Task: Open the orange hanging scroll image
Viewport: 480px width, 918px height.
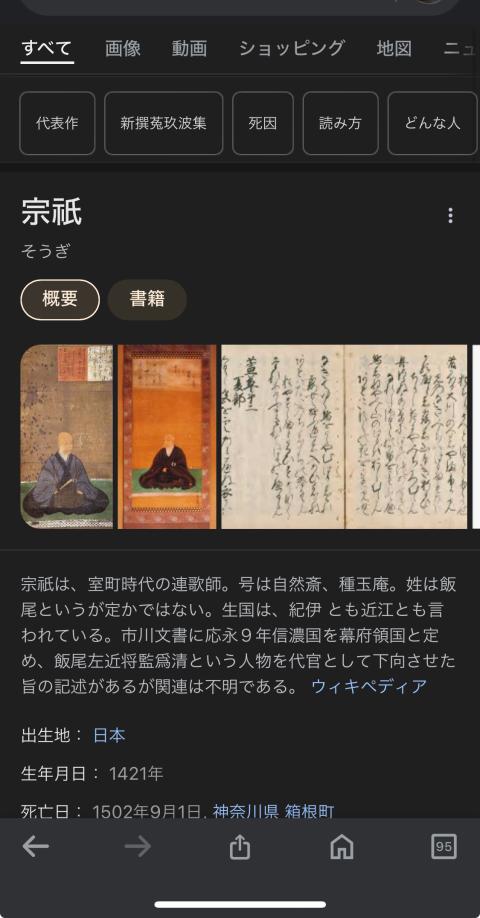Action: (167, 437)
